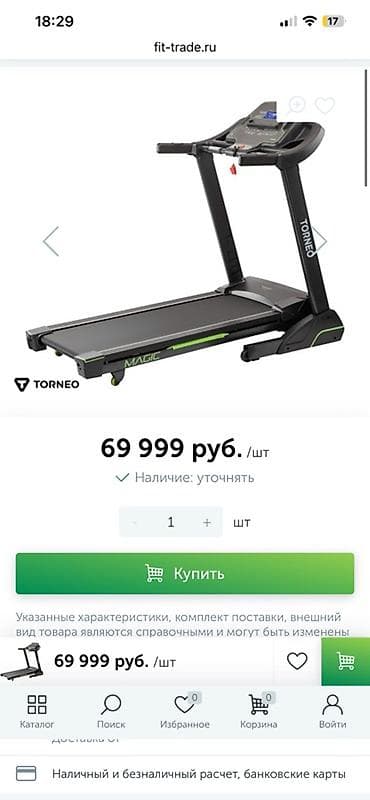The image size is (370, 800).
Task: Open the Каталог tab
Action: coord(37,711)
